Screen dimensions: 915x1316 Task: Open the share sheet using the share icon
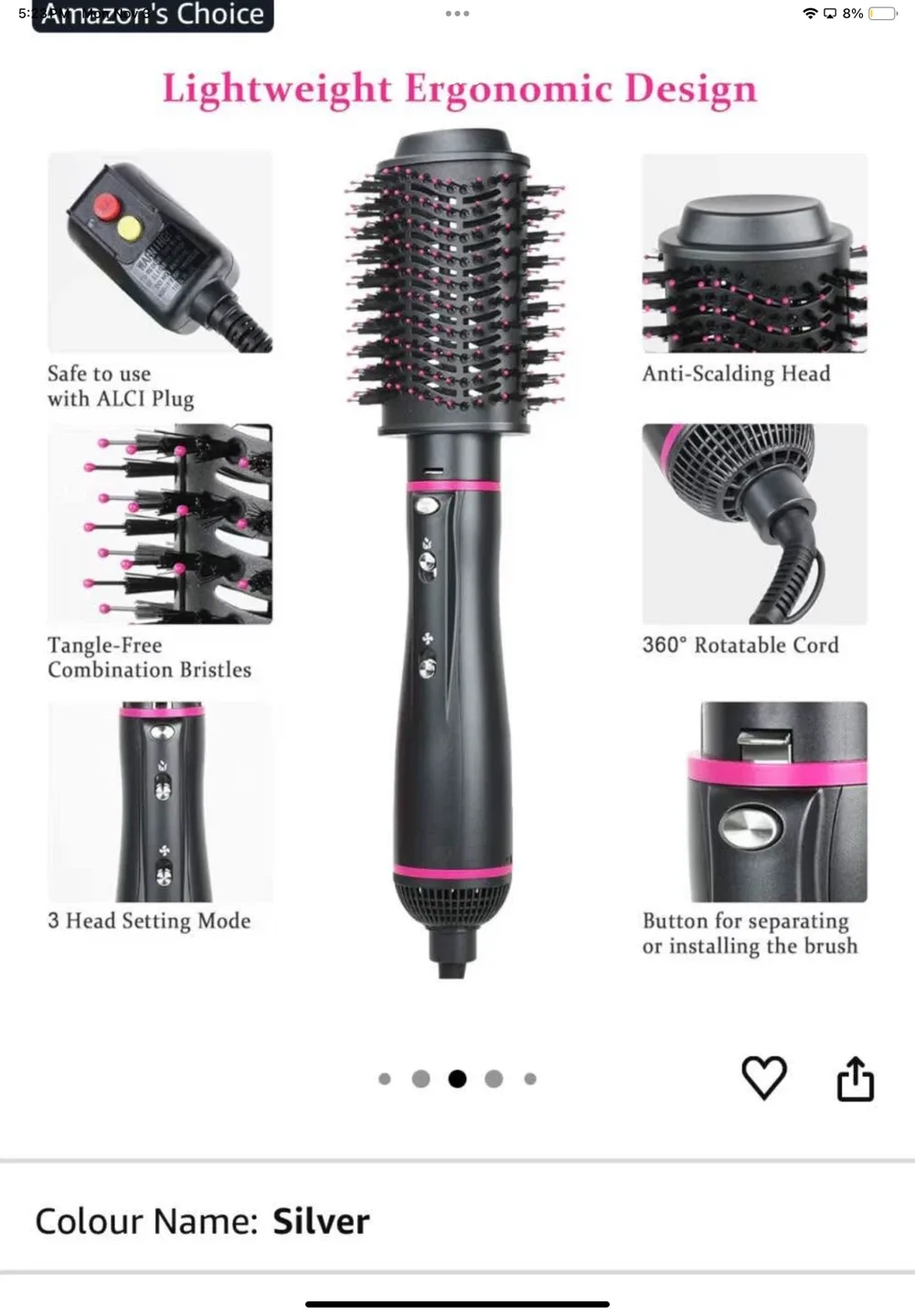pyautogui.click(x=856, y=1079)
